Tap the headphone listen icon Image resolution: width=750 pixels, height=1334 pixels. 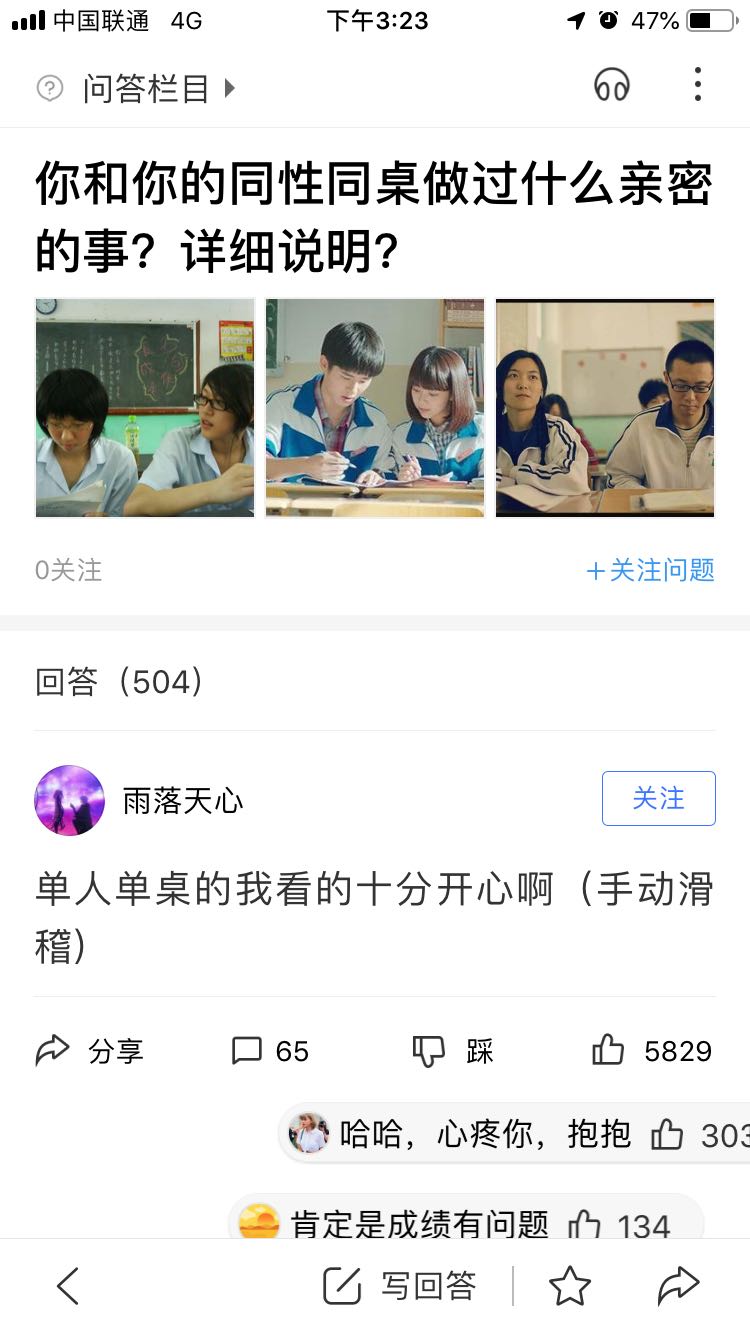coord(612,86)
